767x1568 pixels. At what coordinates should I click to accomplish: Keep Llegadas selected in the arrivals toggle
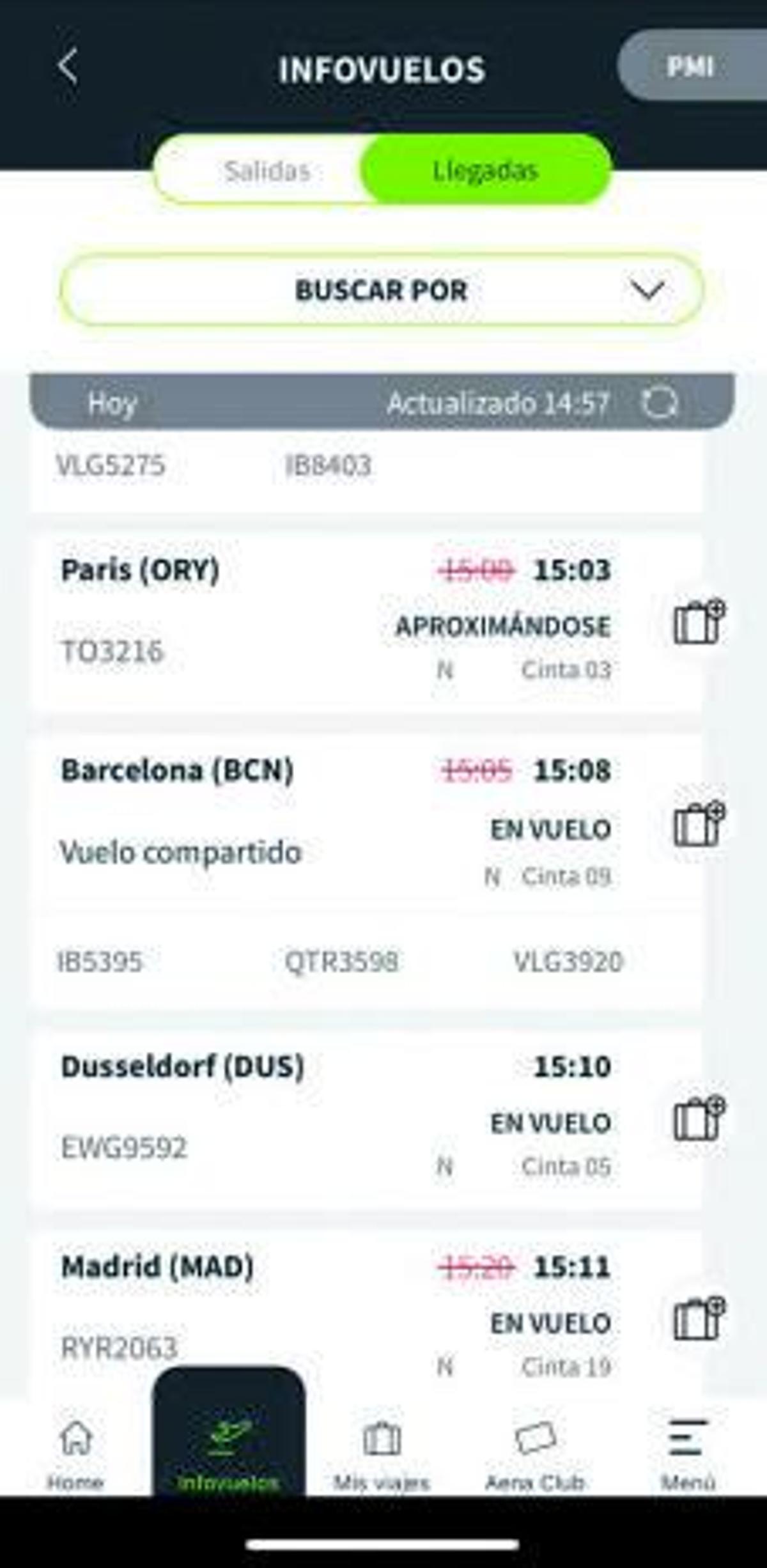[x=487, y=170]
